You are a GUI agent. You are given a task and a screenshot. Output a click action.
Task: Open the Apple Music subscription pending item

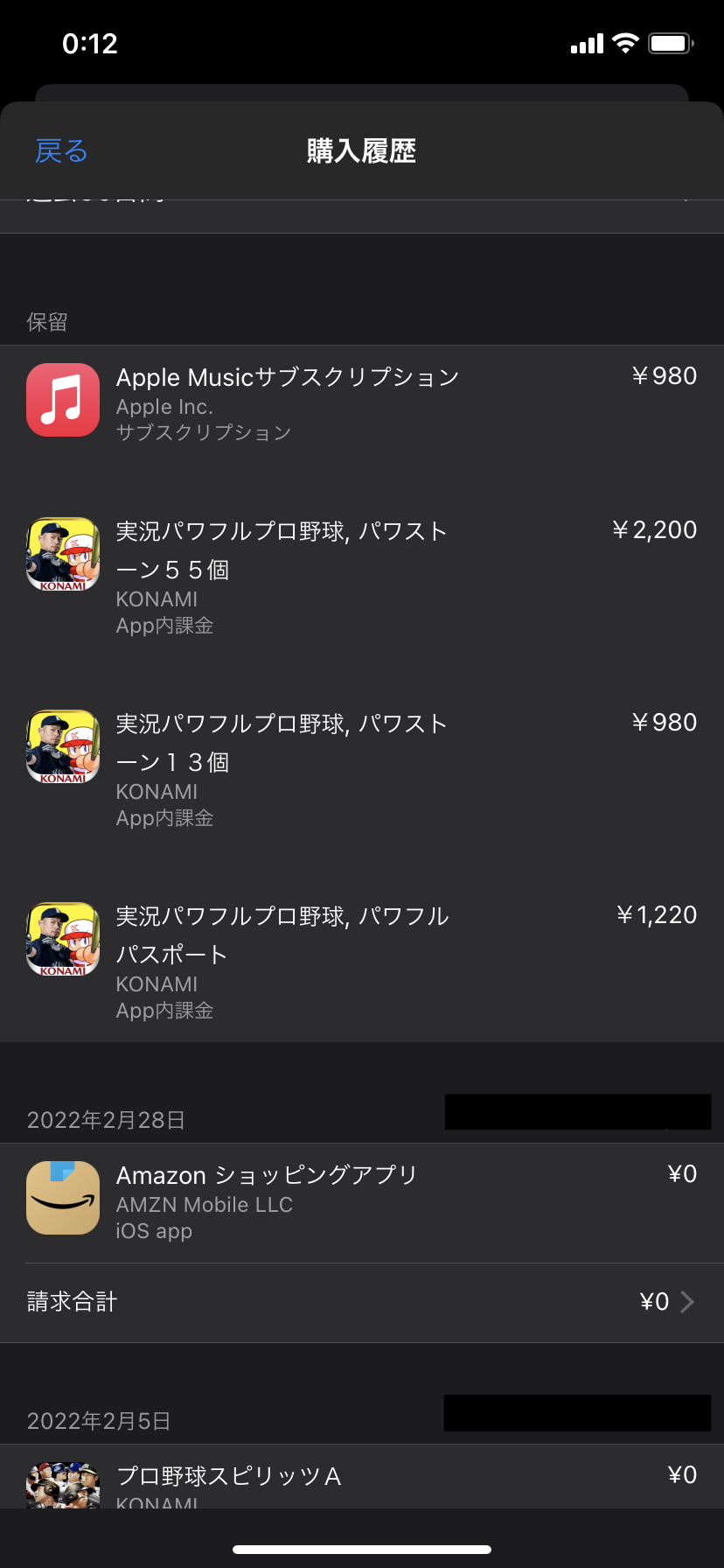tap(362, 402)
